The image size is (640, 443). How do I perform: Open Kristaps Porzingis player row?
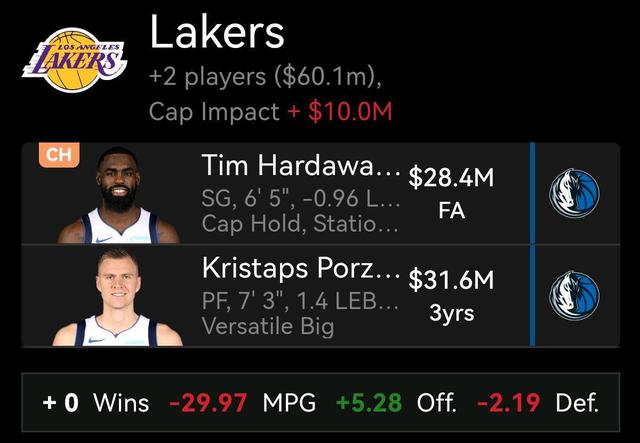coord(300,297)
